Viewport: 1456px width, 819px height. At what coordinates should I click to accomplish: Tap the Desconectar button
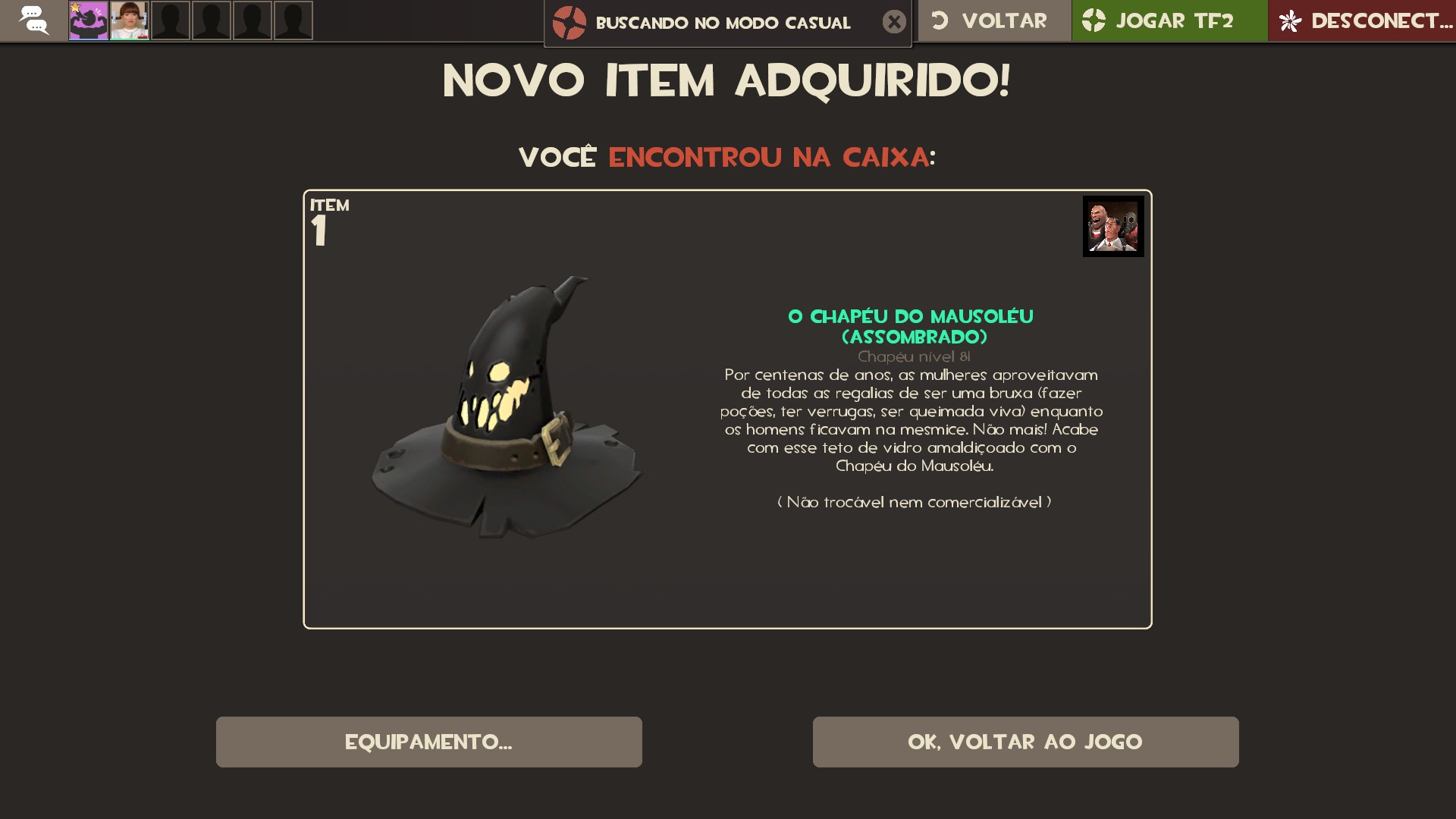[x=1363, y=20]
